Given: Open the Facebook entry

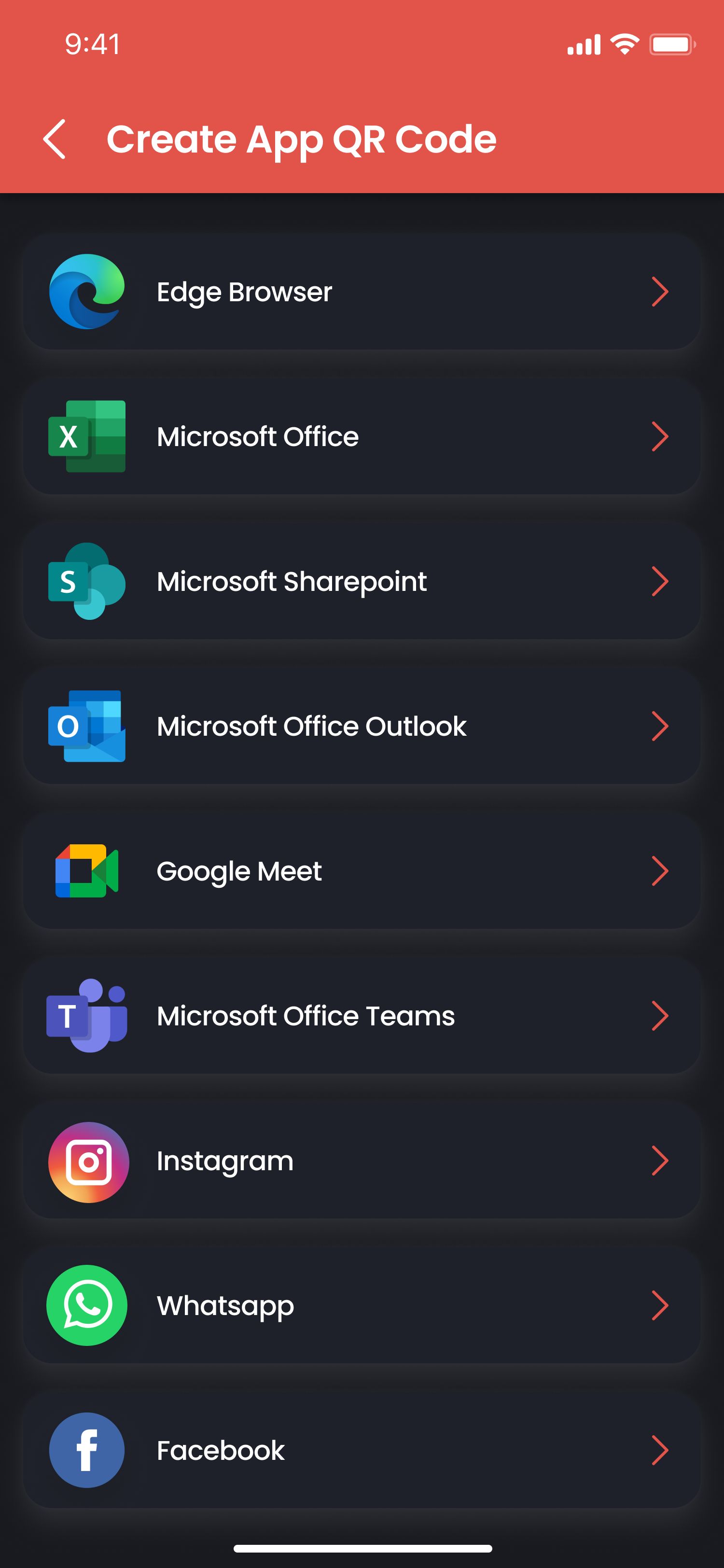Looking at the screenshot, I should 362,1451.
